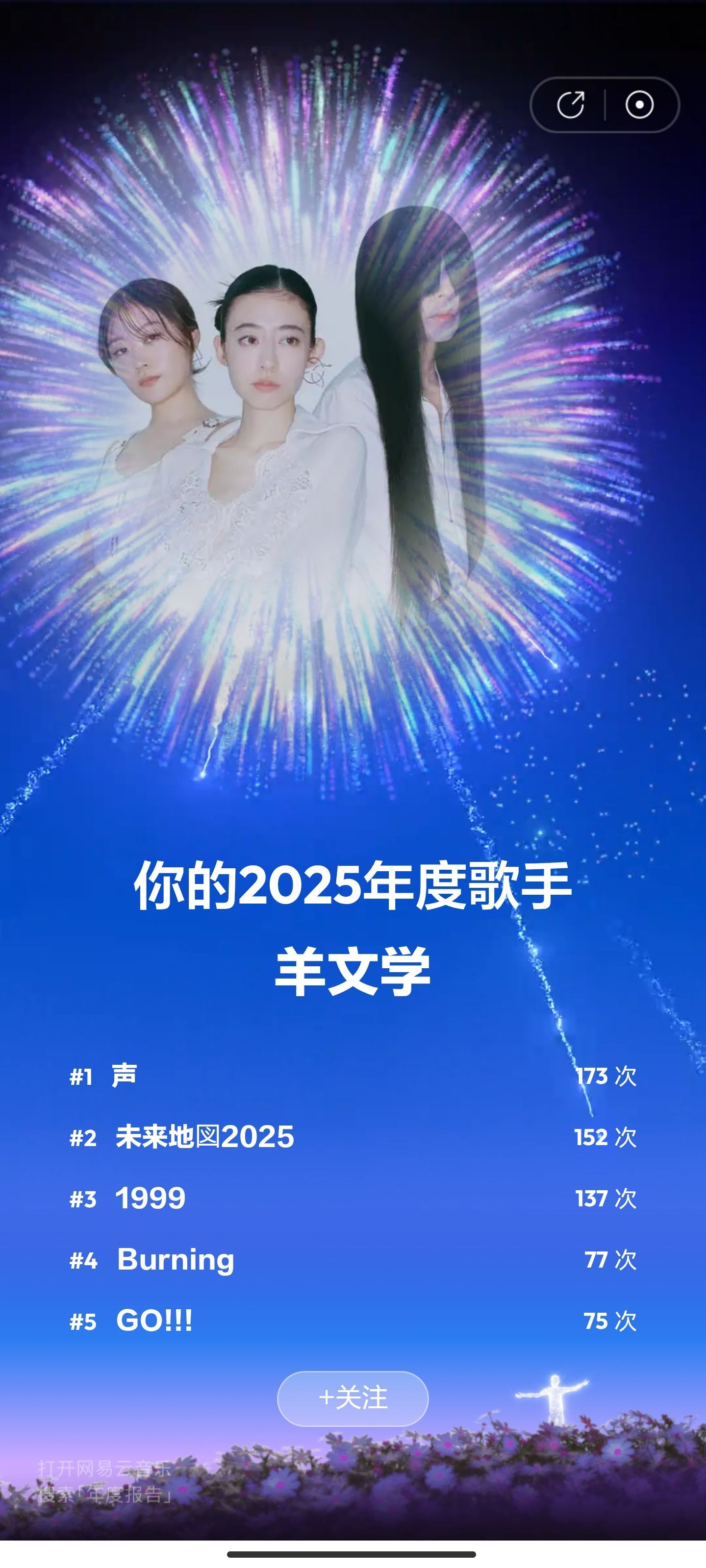Choose the song GO!!!
Image resolution: width=706 pixels, height=1568 pixels.
(x=154, y=1320)
